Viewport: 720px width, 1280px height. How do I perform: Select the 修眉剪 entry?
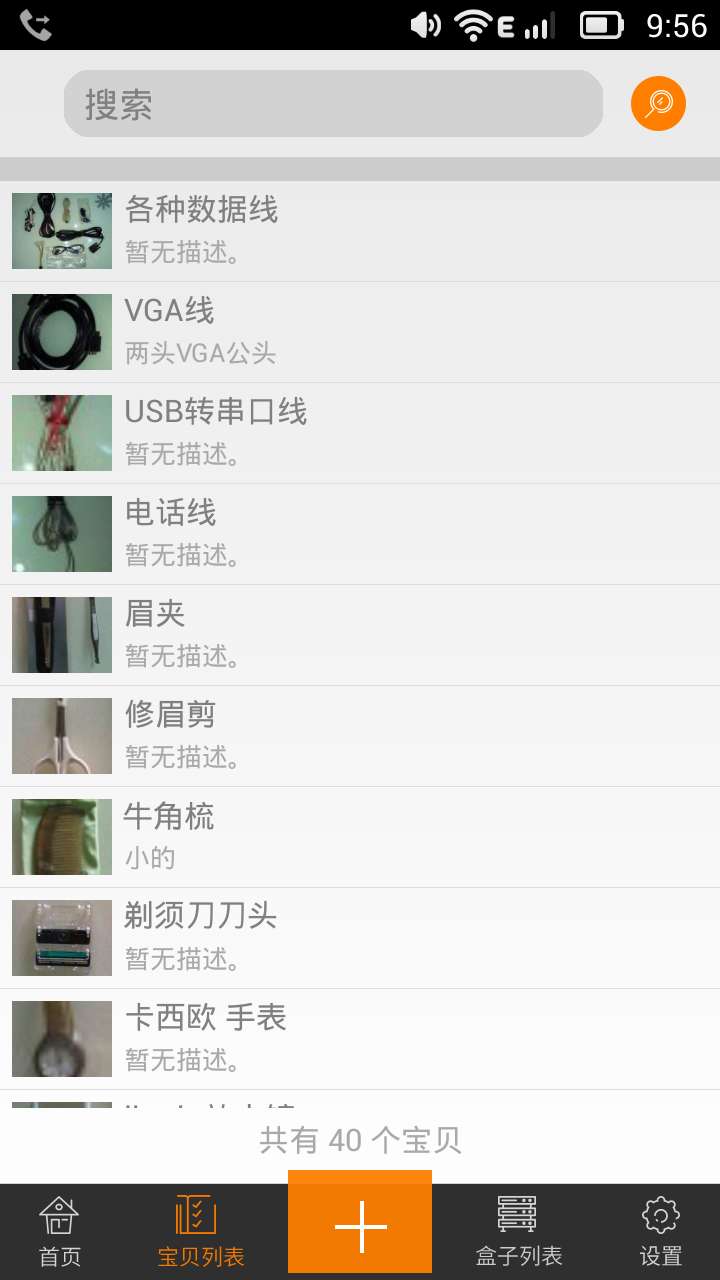click(360, 736)
